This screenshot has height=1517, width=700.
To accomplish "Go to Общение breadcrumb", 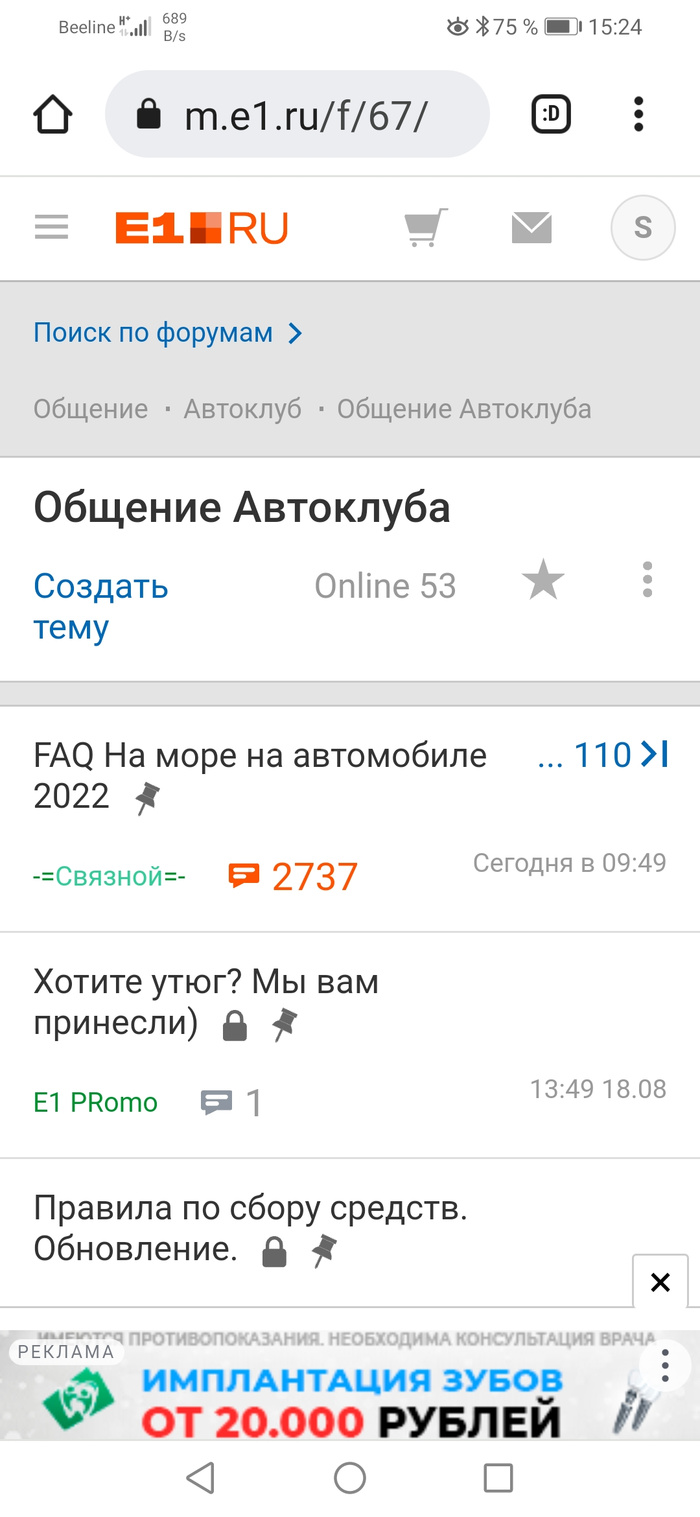I will click(x=90, y=409).
